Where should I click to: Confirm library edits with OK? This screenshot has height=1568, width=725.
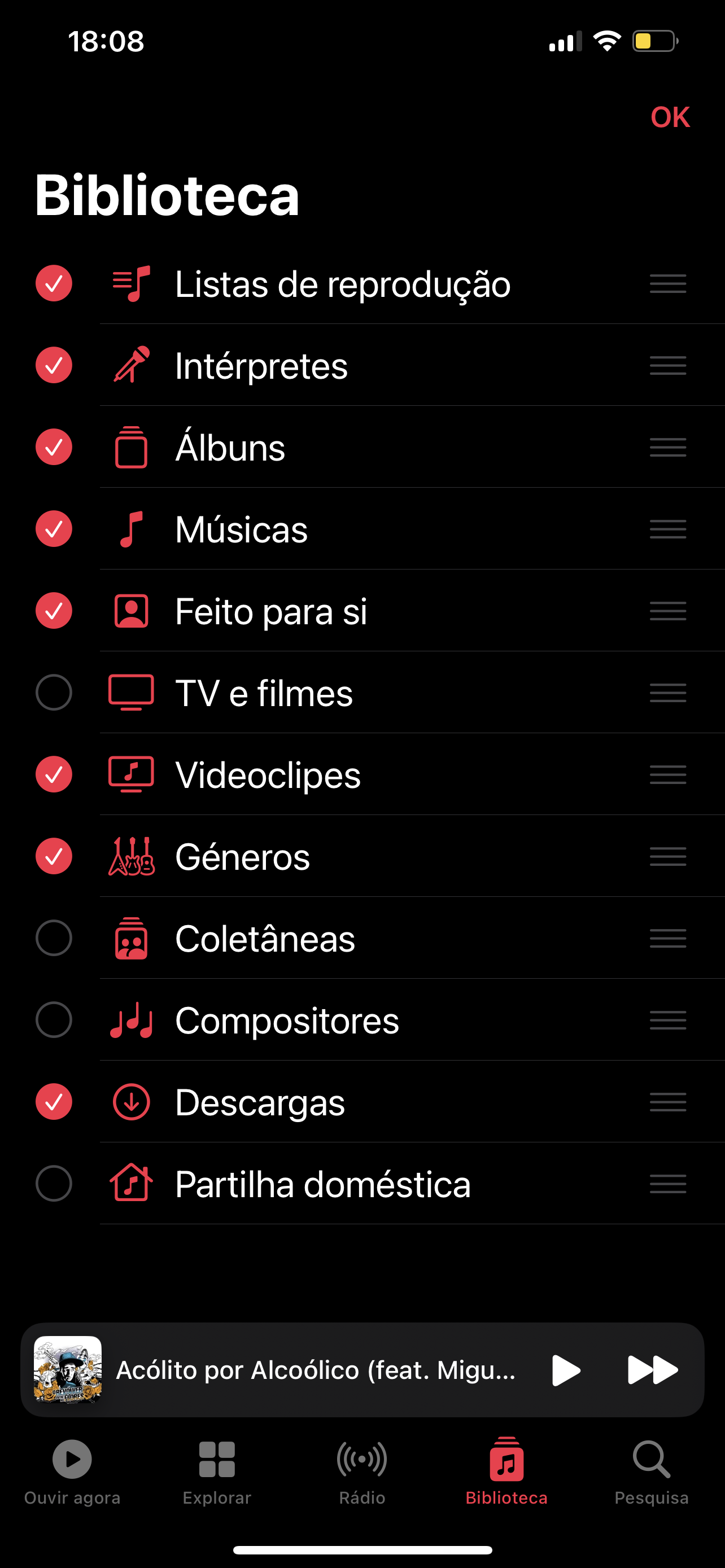[x=670, y=117]
